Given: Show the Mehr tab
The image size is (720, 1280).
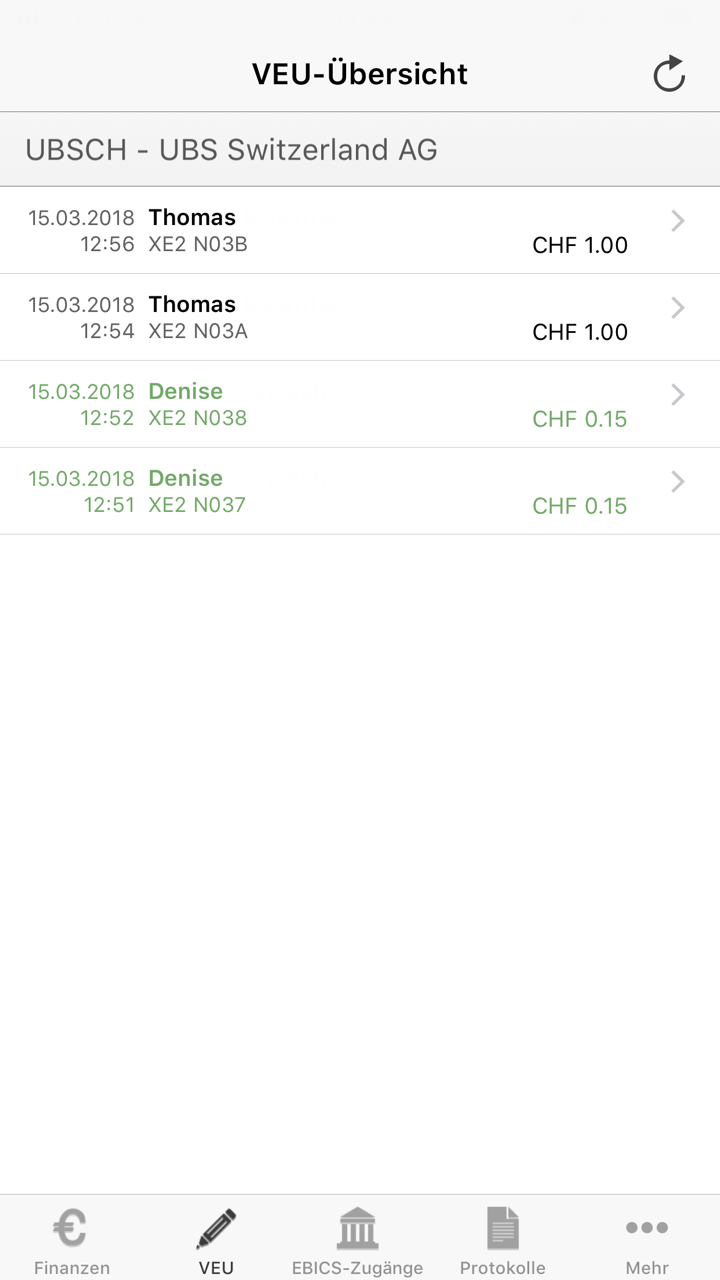Looking at the screenshot, I should point(647,1240).
